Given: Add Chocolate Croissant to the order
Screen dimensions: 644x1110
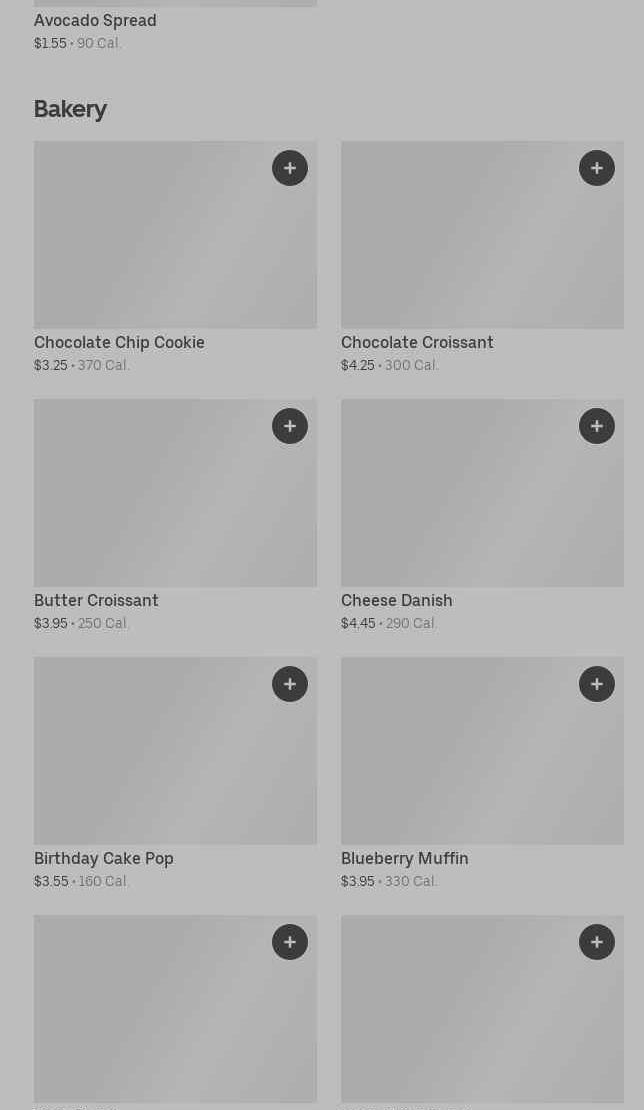Looking at the screenshot, I should pos(597,168).
